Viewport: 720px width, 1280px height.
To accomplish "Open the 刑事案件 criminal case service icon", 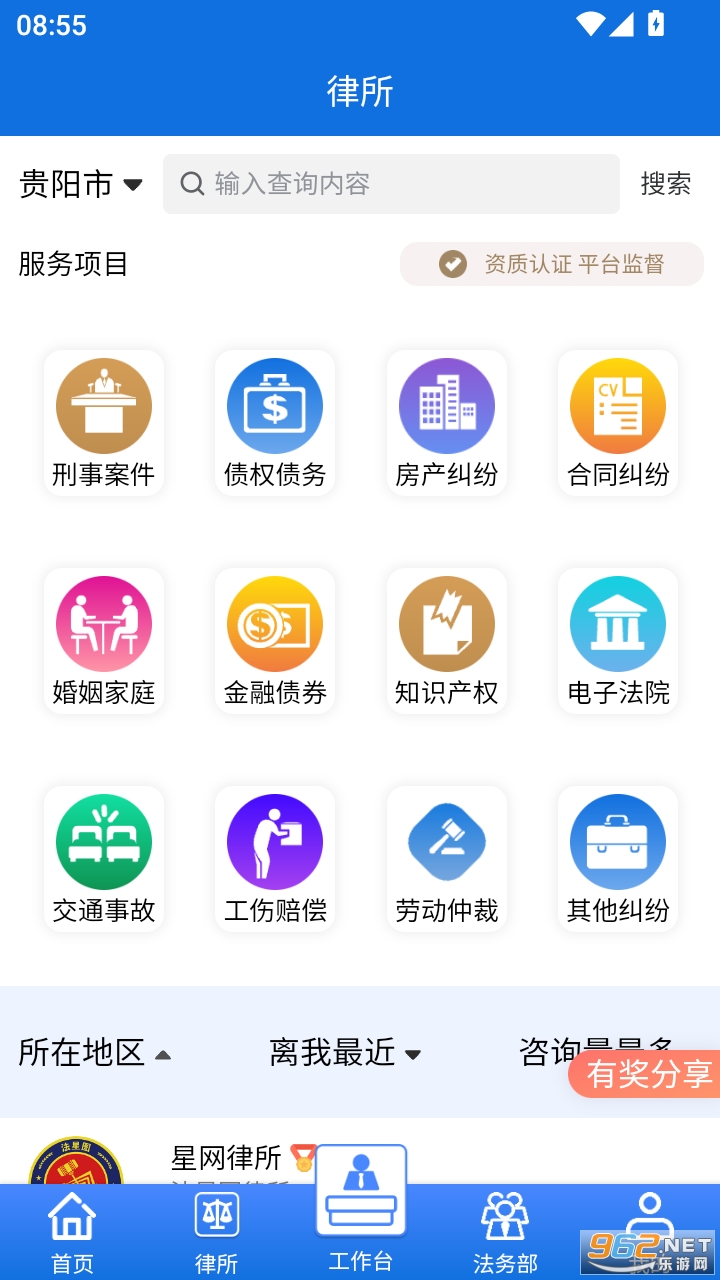I will pos(103,420).
